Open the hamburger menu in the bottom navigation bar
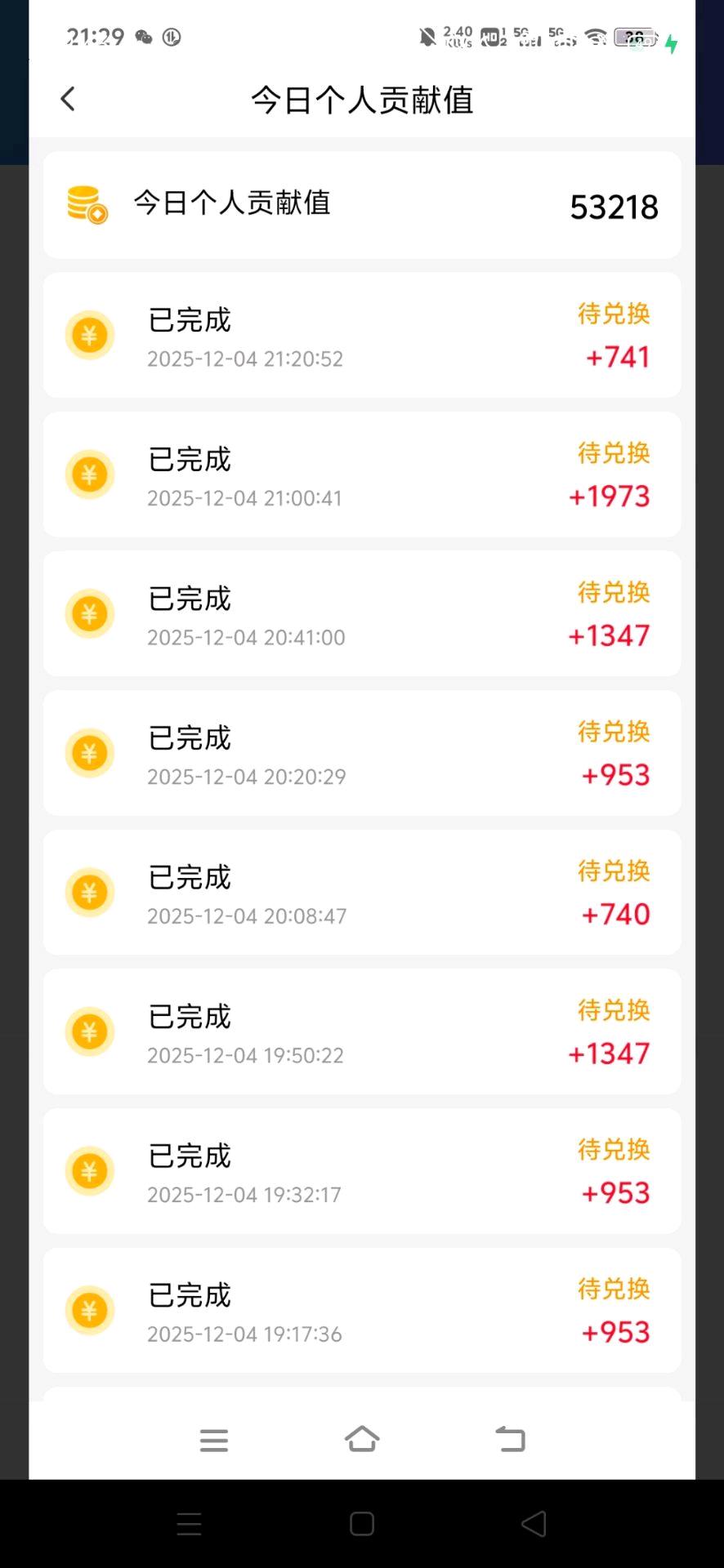This screenshot has width=724, height=1568. coord(214,1440)
